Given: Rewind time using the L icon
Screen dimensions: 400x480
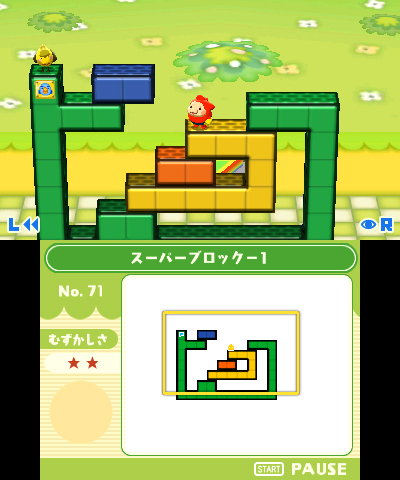Looking at the screenshot, I should click(x=24, y=225).
